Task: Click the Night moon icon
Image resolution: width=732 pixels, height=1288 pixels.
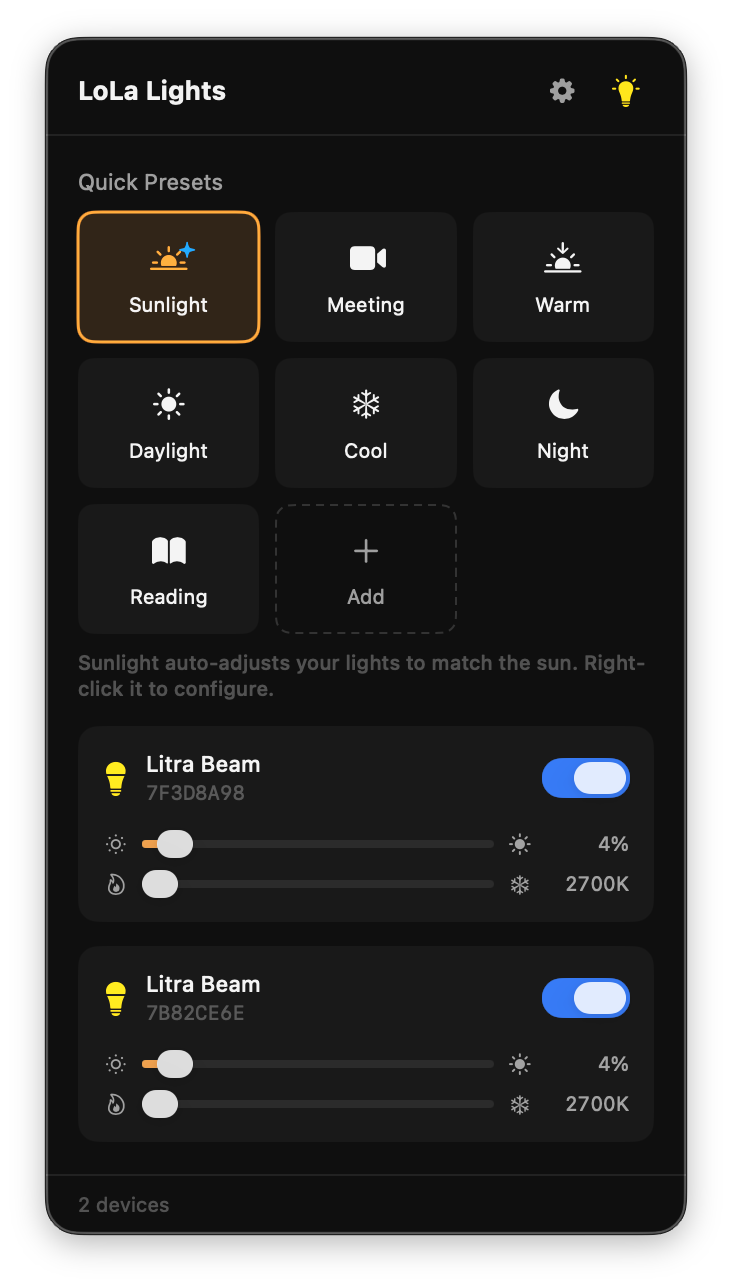Action: click(x=562, y=404)
